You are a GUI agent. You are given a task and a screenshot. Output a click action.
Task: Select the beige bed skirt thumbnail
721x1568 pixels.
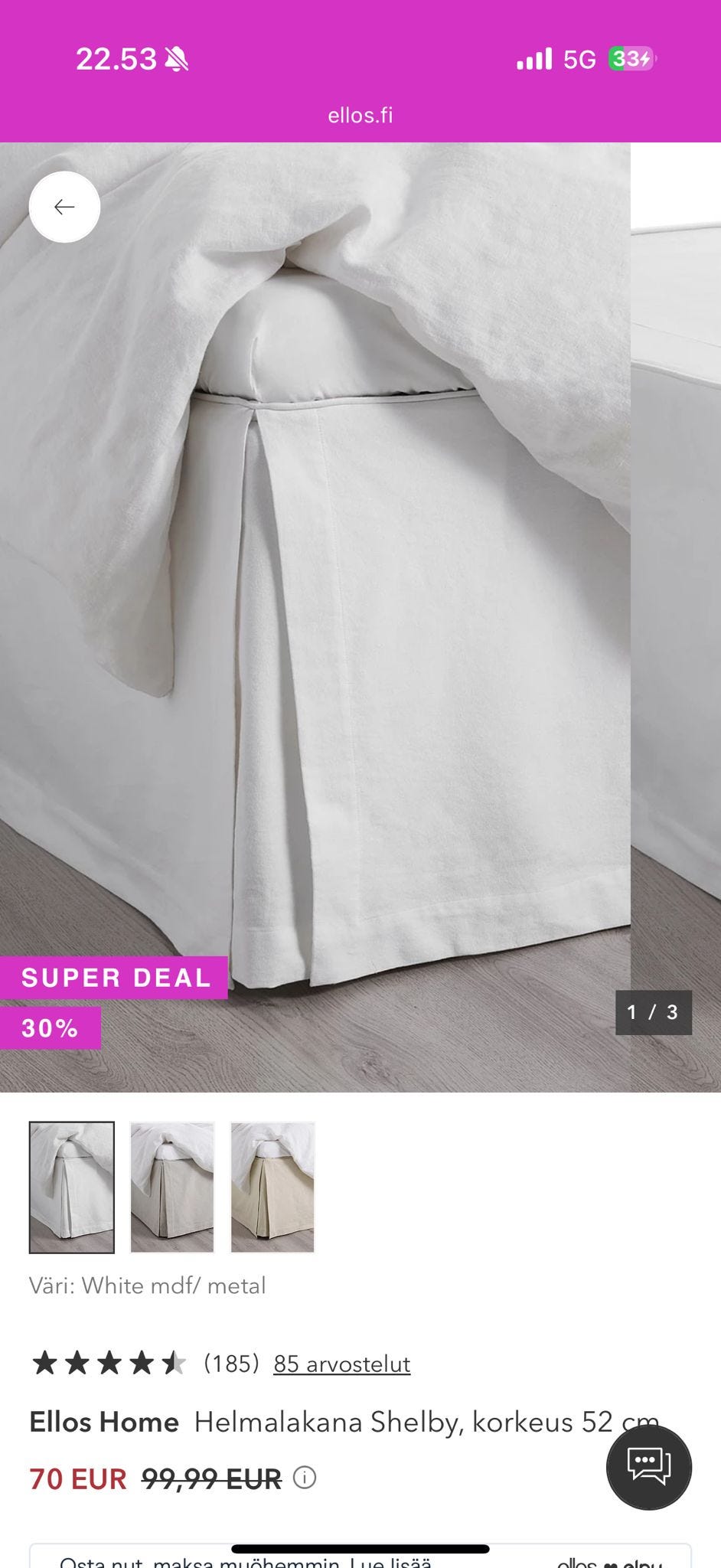272,1187
